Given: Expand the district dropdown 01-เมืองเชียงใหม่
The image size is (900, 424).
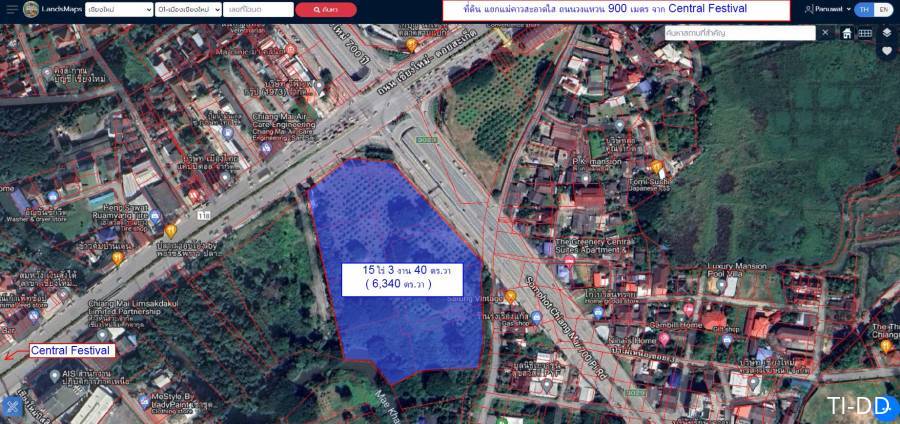Looking at the screenshot, I should click(187, 9).
